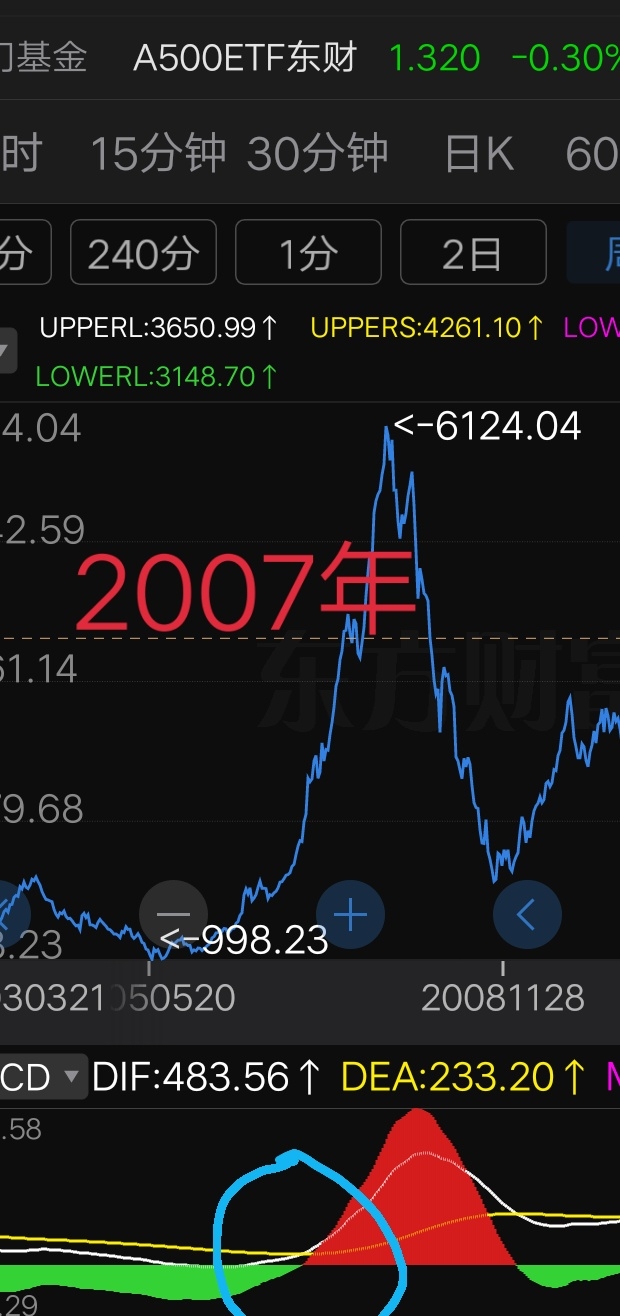Viewport: 620px width, 1316px height.
Task: Switch to the 15分钟 chart period
Action: coord(158,155)
